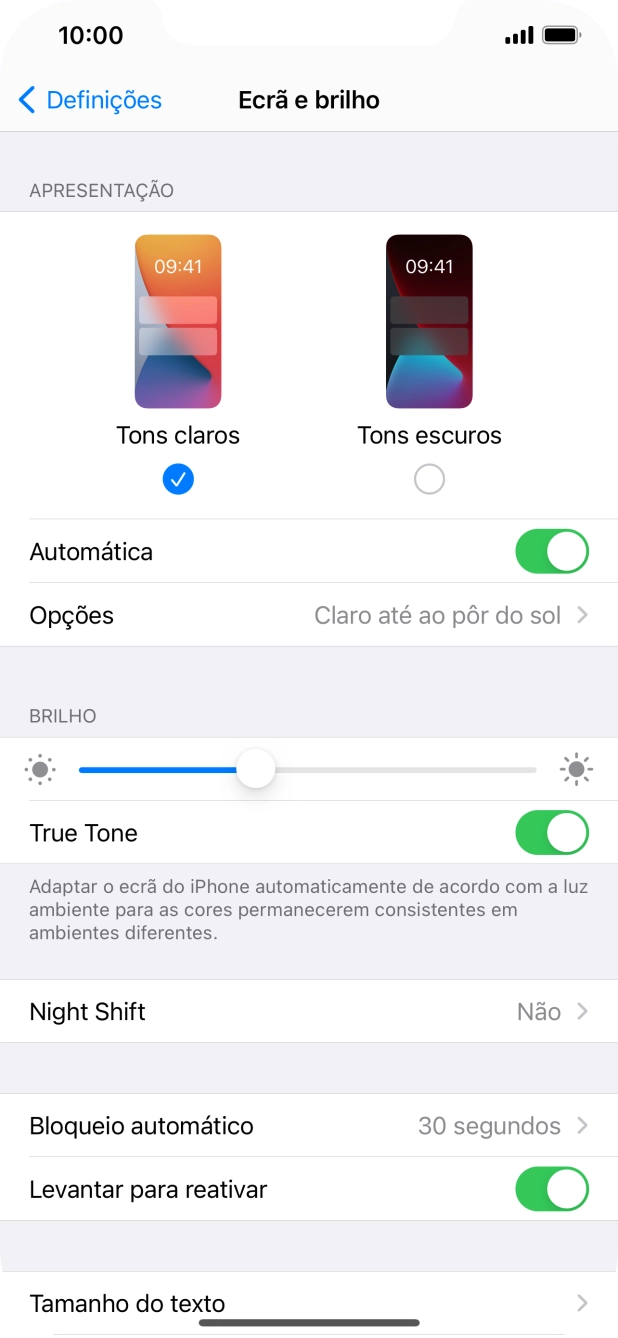Turn off the Automática switch
618x1338 pixels.
point(551,552)
